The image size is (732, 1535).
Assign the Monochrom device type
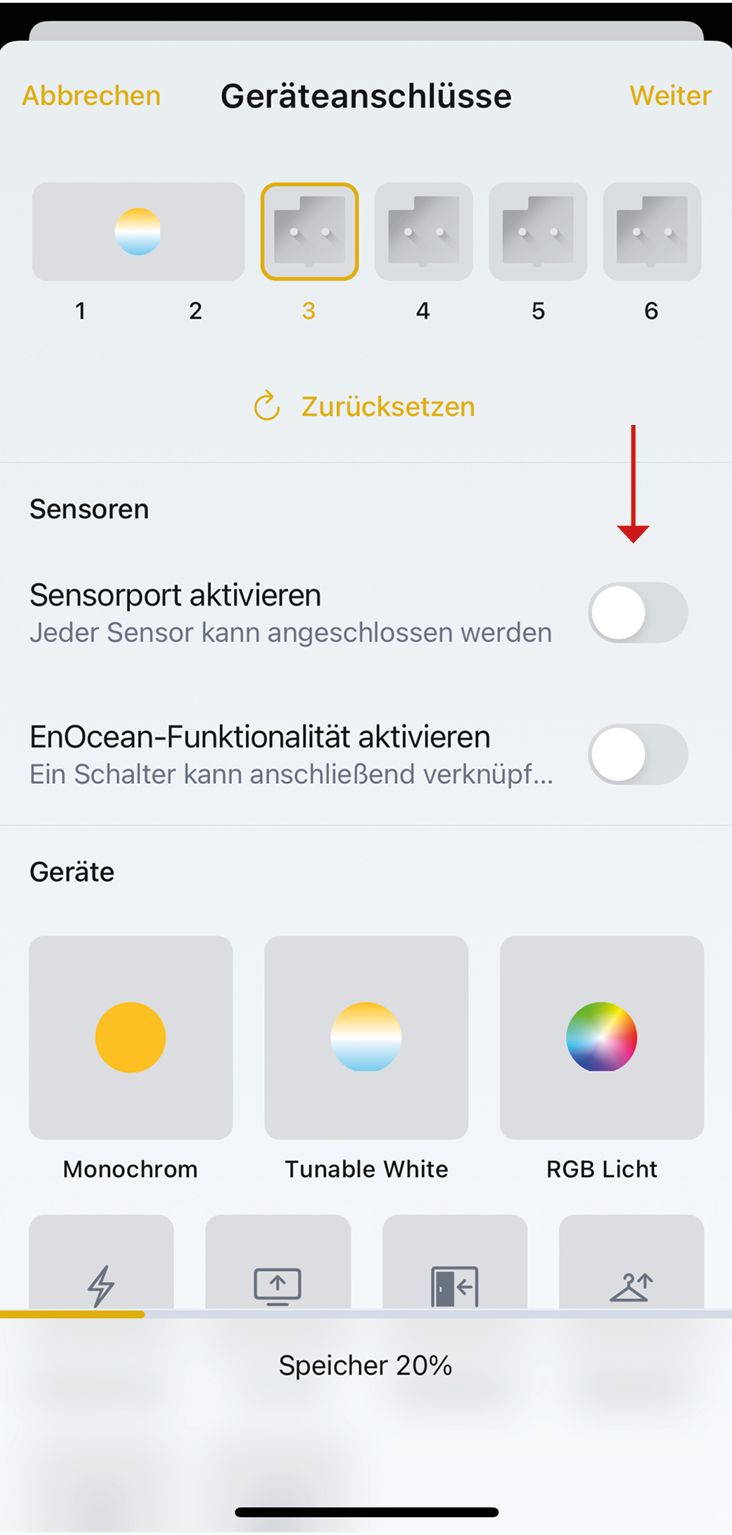tap(131, 1038)
